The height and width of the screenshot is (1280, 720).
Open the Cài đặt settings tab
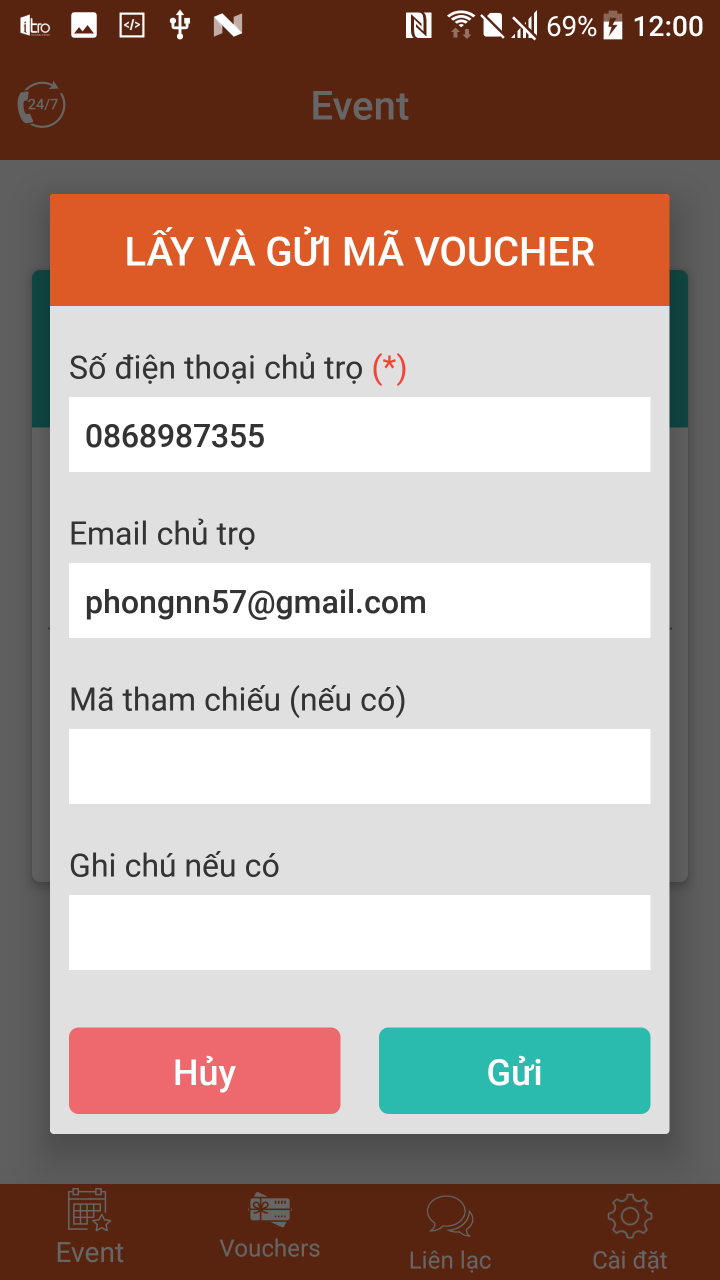tap(630, 1230)
